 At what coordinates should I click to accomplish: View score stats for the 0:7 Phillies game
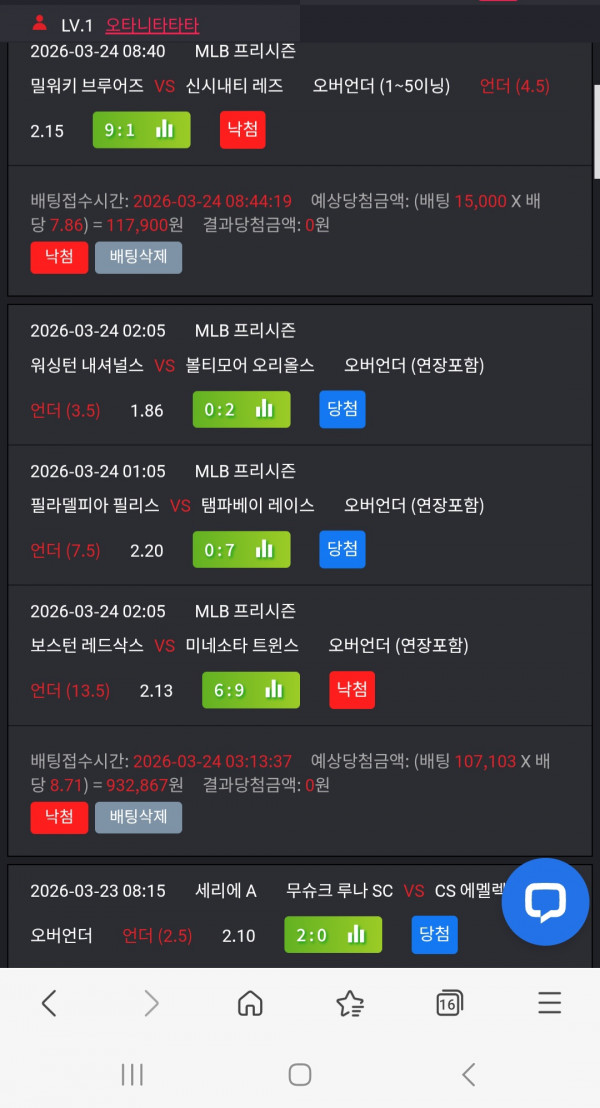[x=241, y=549]
